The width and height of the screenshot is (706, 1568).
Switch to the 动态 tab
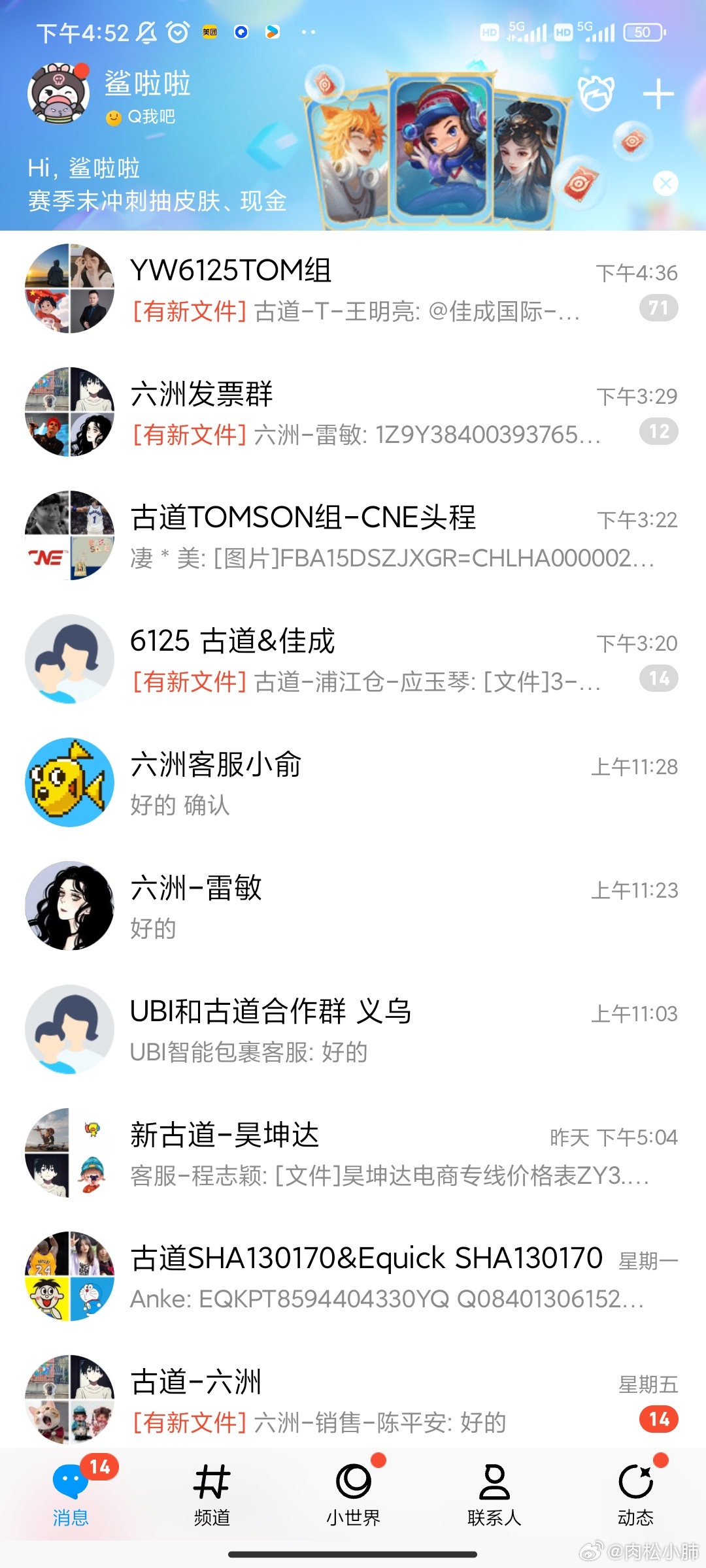click(x=635, y=1494)
